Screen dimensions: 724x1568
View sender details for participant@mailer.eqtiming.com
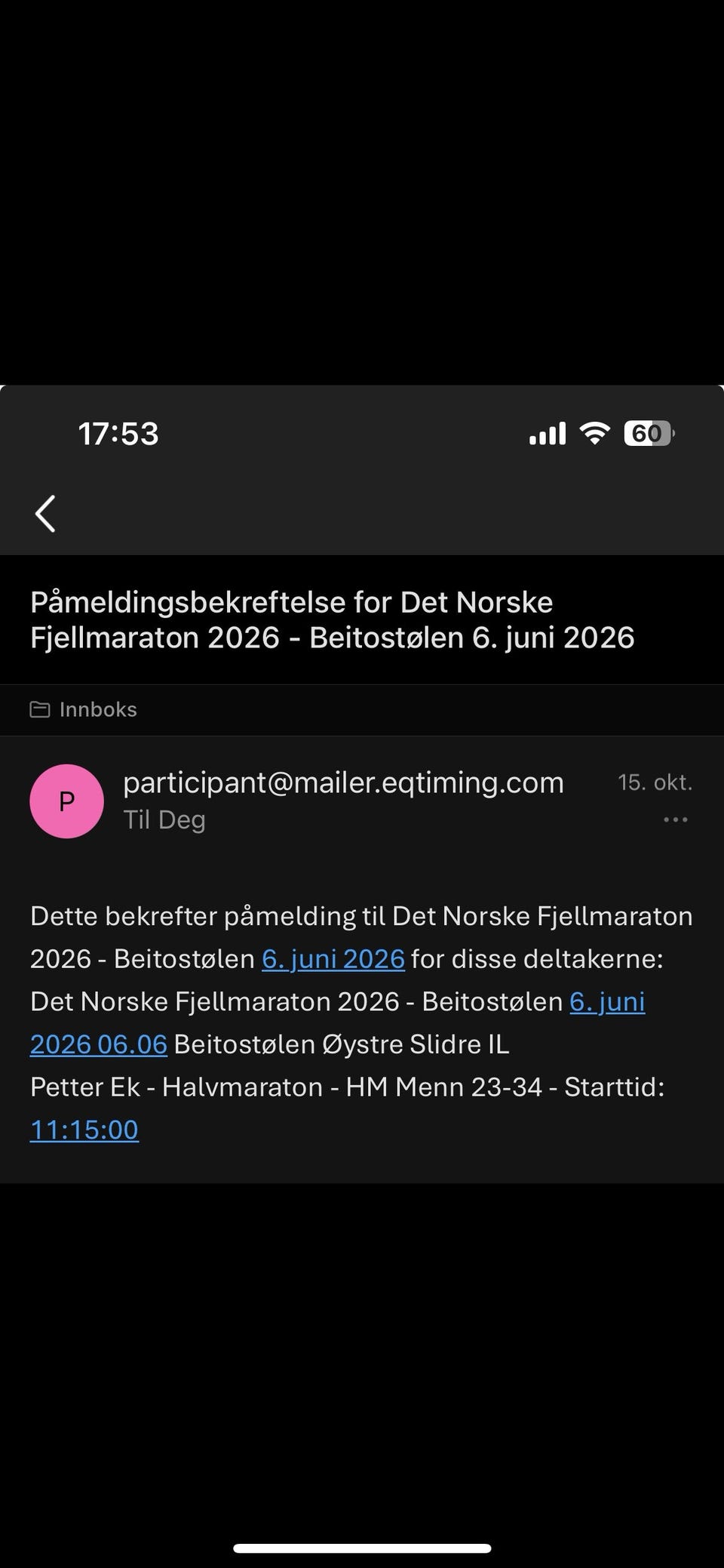pyautogui.click(x=343, y=782)
